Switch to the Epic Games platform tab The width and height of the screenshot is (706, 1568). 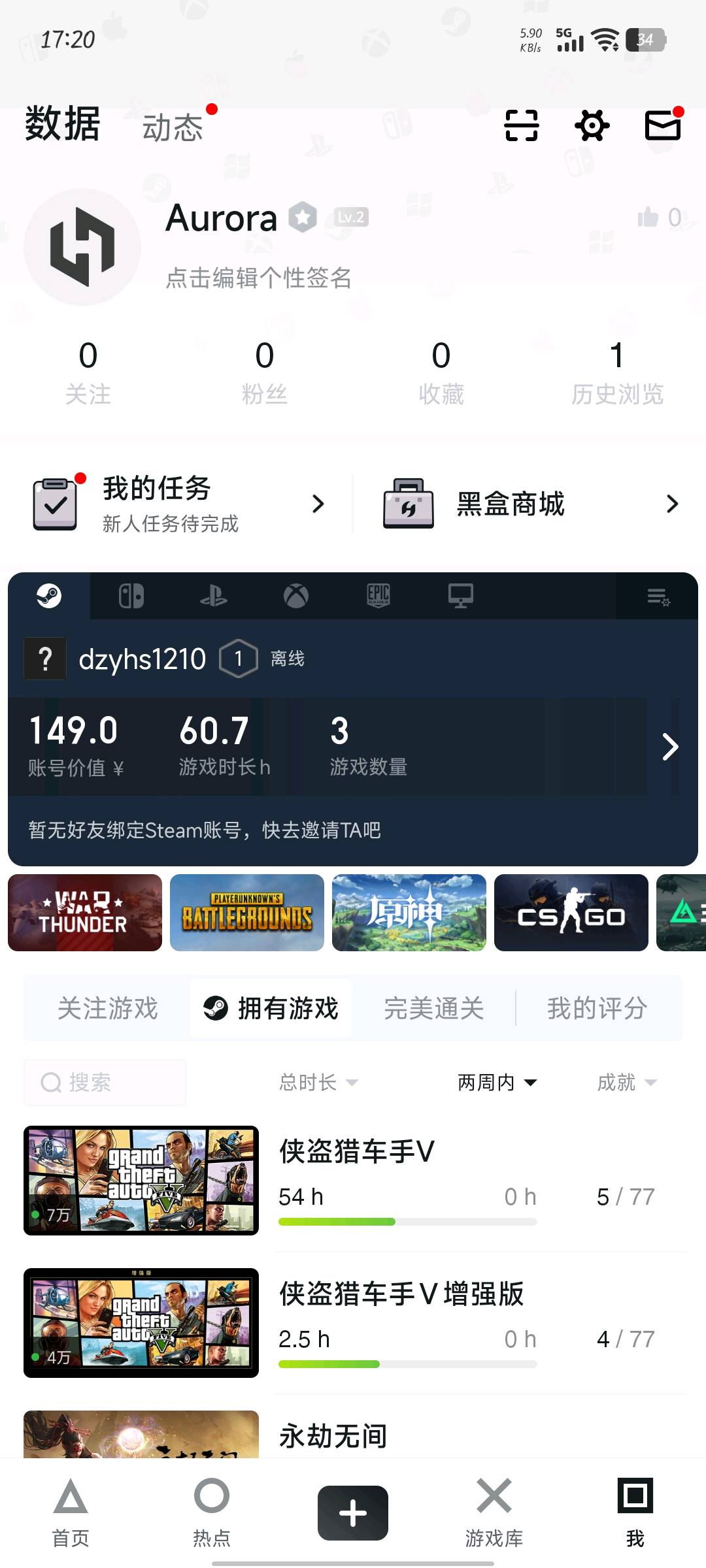(378, 596)
